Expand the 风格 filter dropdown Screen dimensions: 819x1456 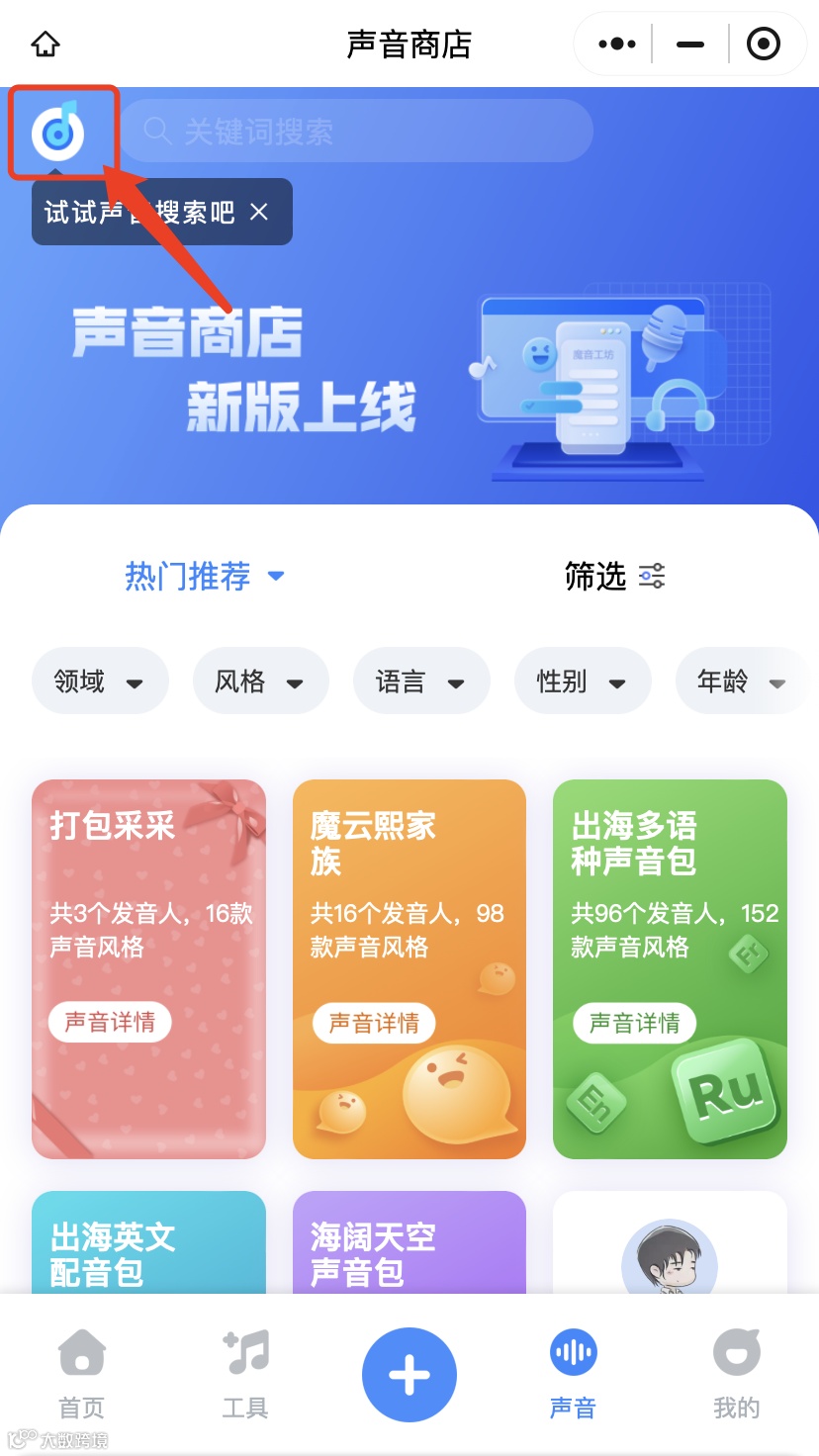(260, 681)
